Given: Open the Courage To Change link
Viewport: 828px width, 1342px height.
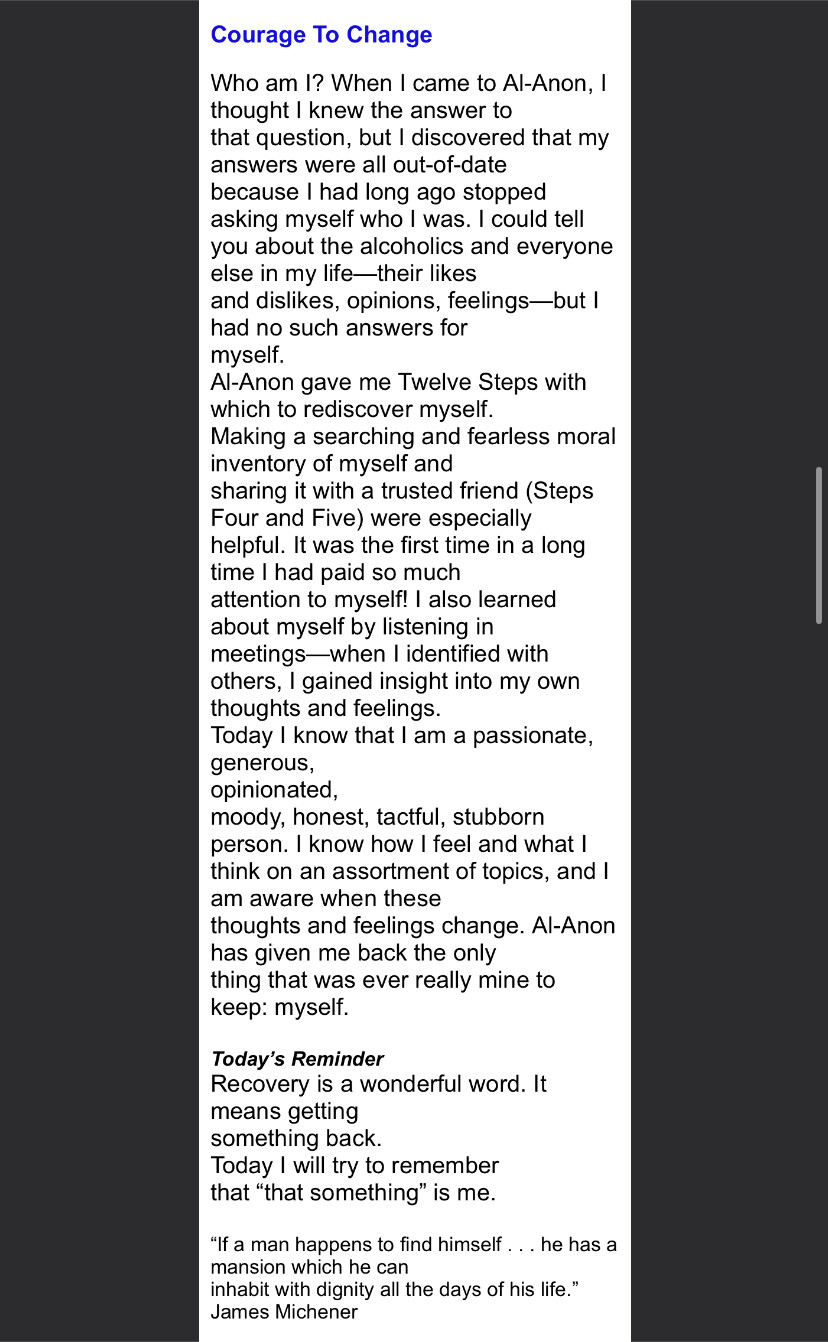Looking at the screenshot, I should (x=321, y=35).
